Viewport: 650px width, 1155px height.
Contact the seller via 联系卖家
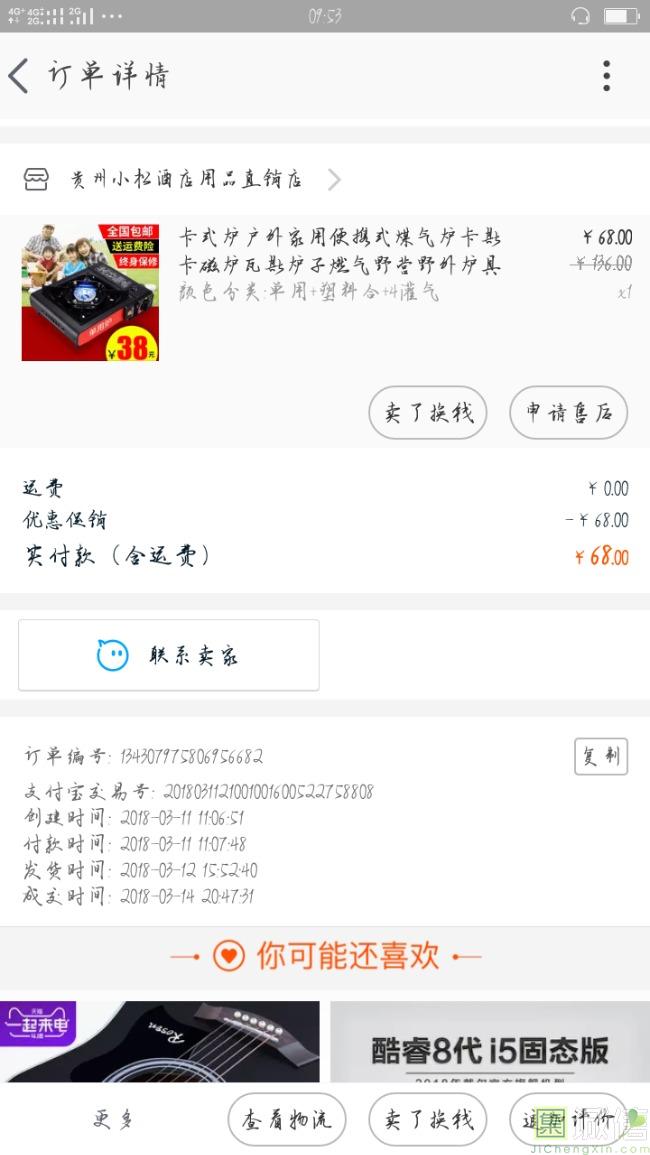[169, 656]
